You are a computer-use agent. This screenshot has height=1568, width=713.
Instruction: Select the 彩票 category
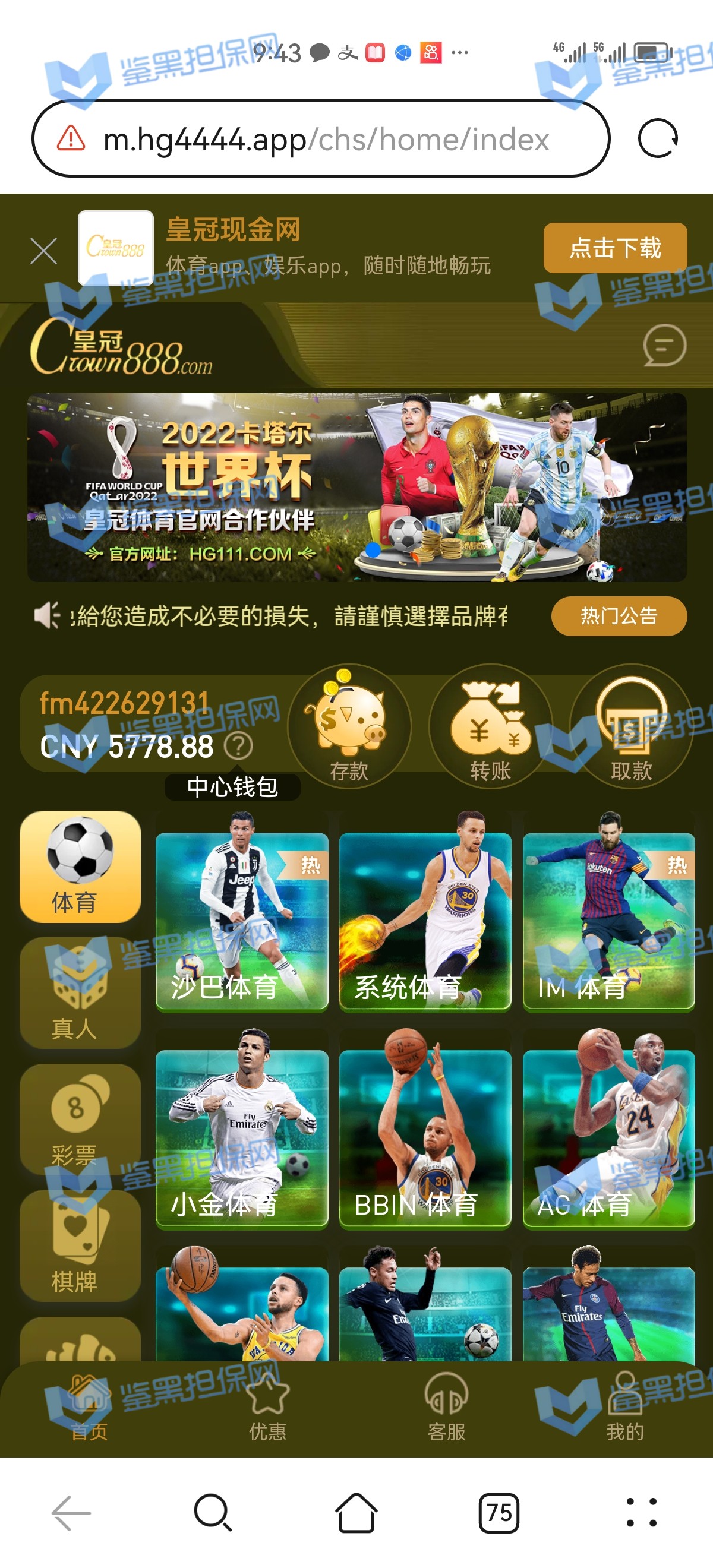80,1120
